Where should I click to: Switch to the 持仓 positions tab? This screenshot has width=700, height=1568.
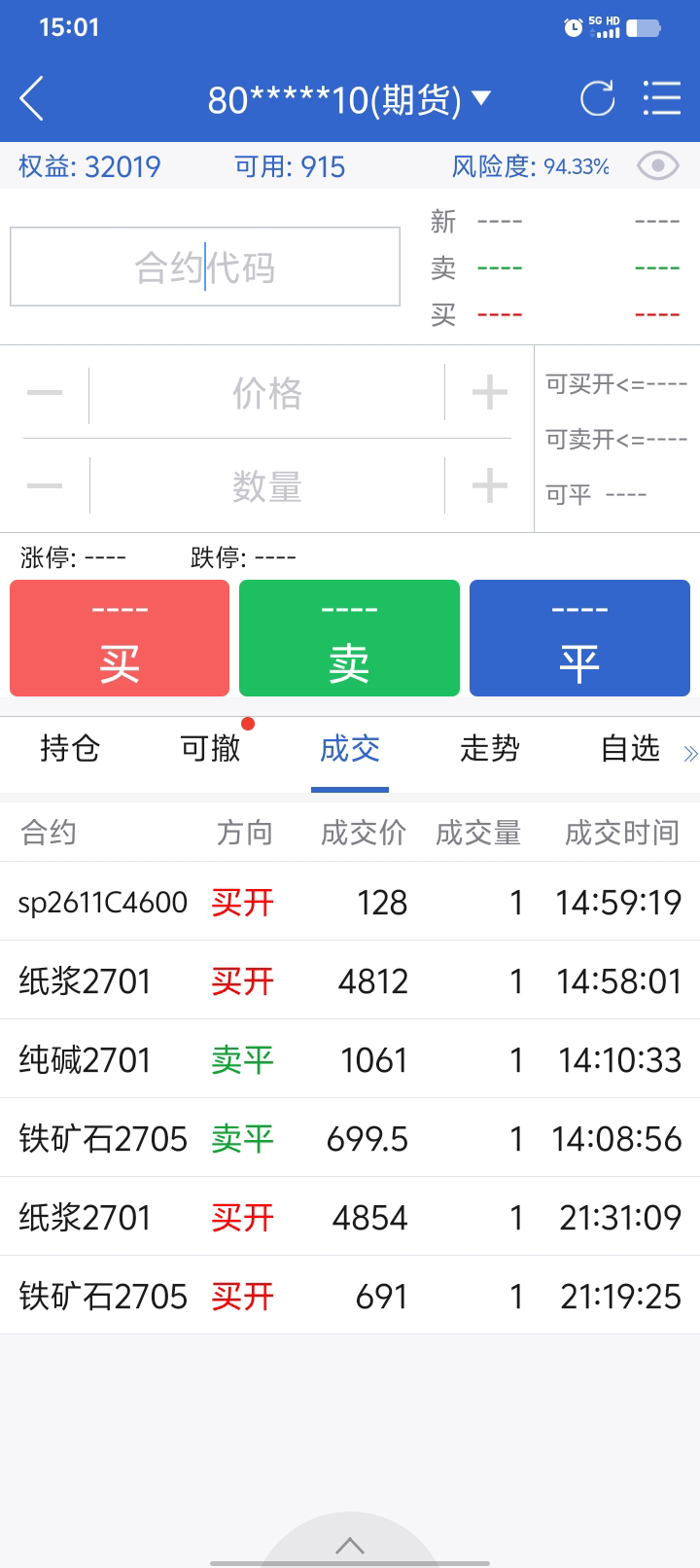70,749
